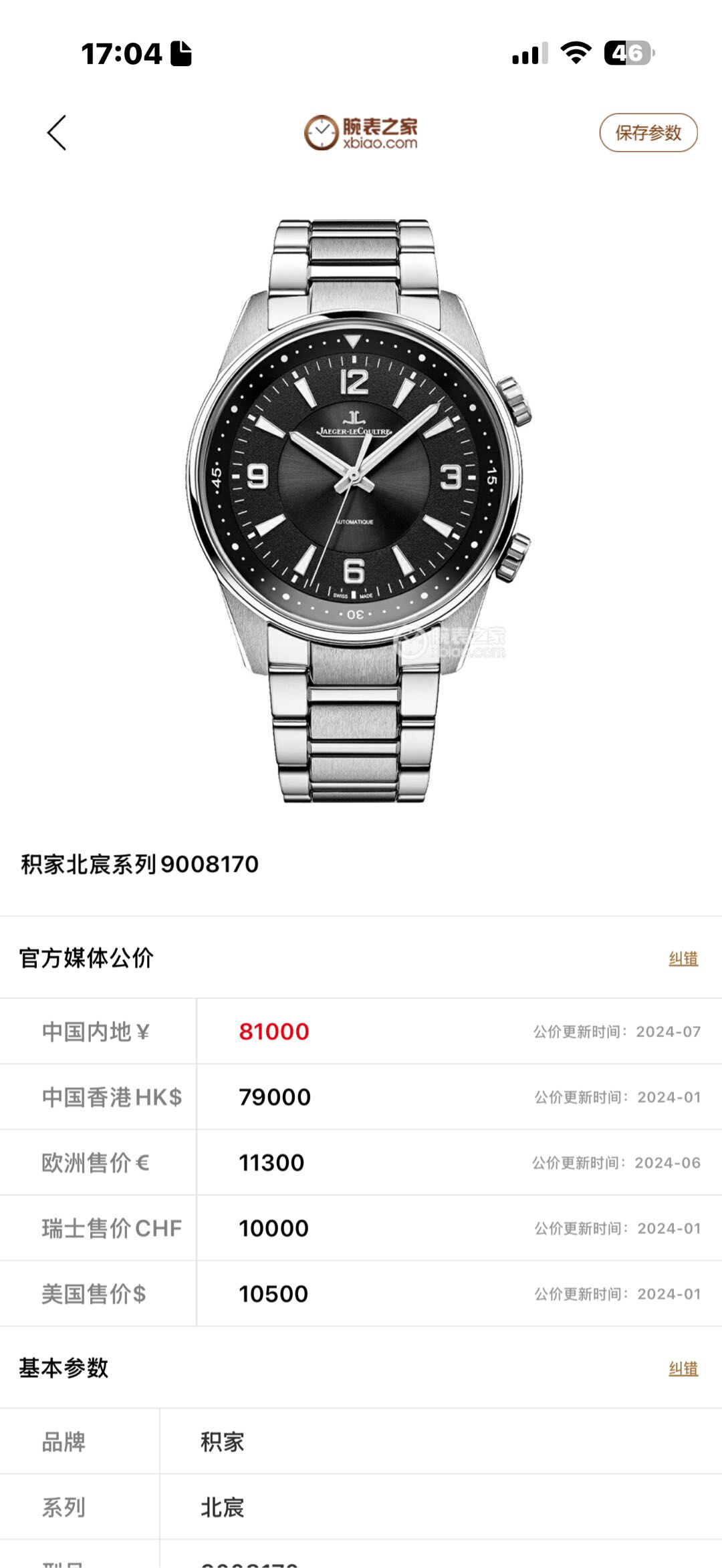Open the watch product image
This screenshot has width=722, height=1568.
click(x=359, y=510)
